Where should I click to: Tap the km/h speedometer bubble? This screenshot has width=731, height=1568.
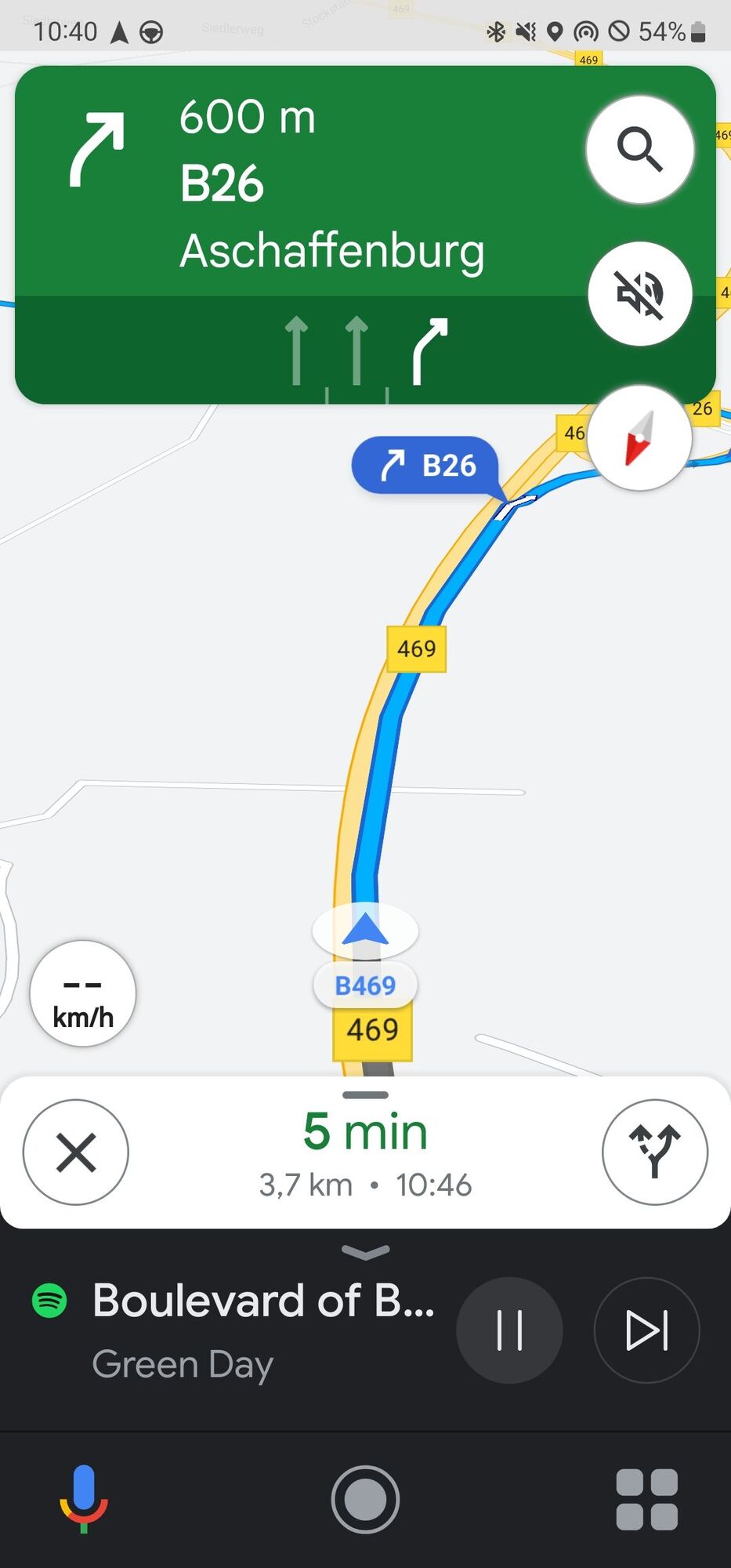pyautogui.click(x=83, y=993)
